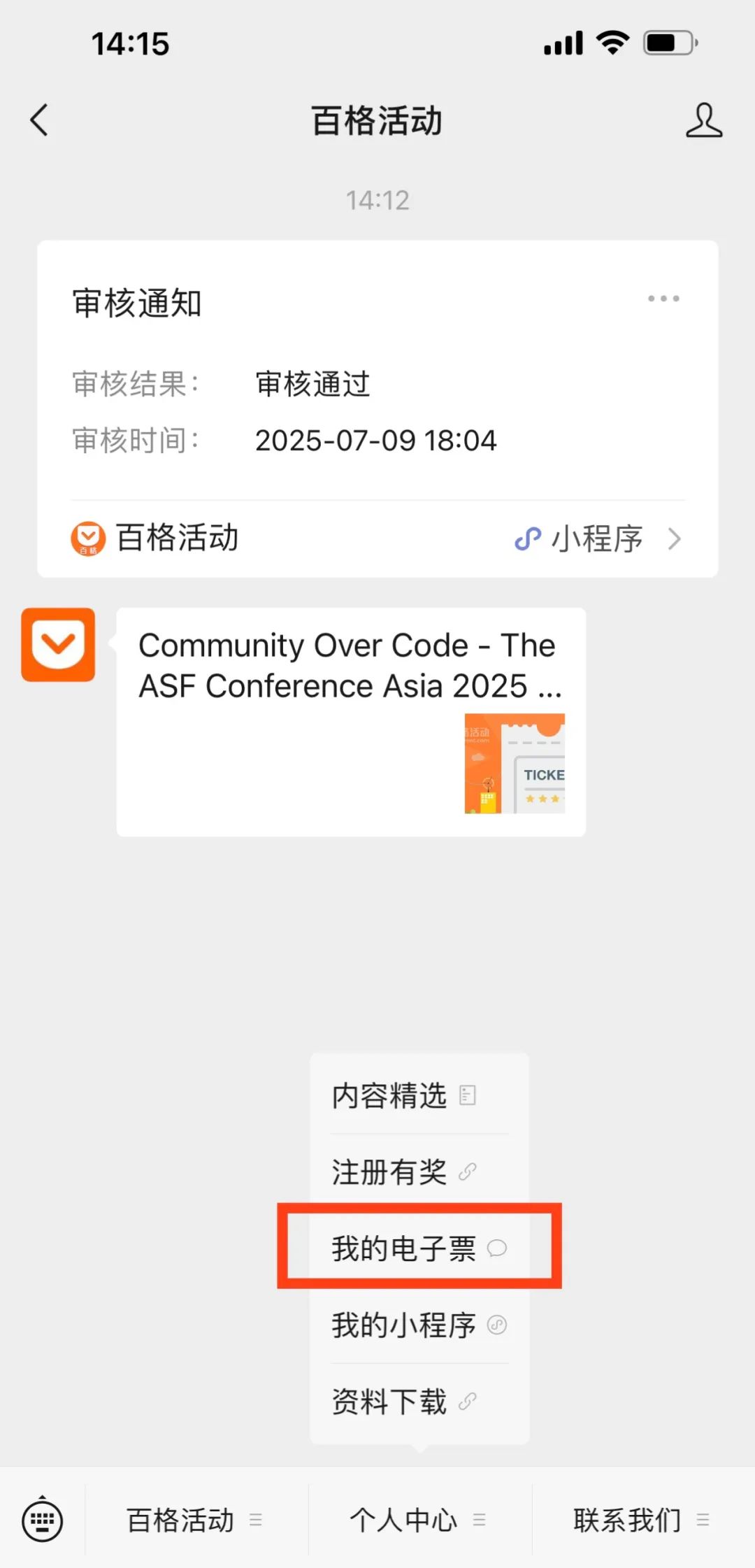The height and width of the screenshot is (1568, 755).
Task: Tap the 百格活动 orange avatar
Action: coord(58,644)
